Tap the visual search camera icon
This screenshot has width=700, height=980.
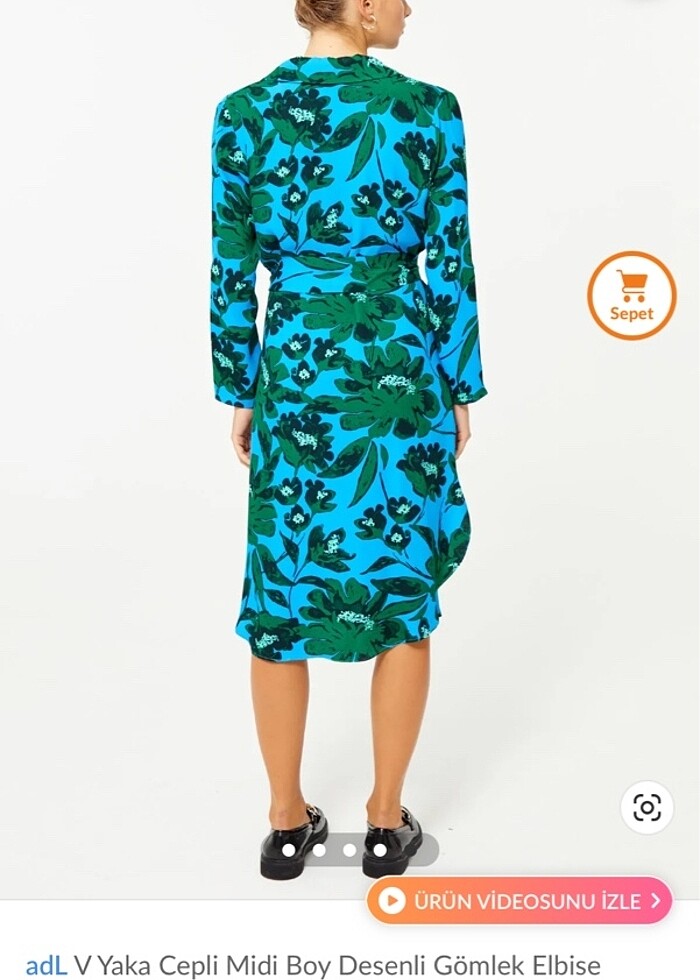pos(647,807)
